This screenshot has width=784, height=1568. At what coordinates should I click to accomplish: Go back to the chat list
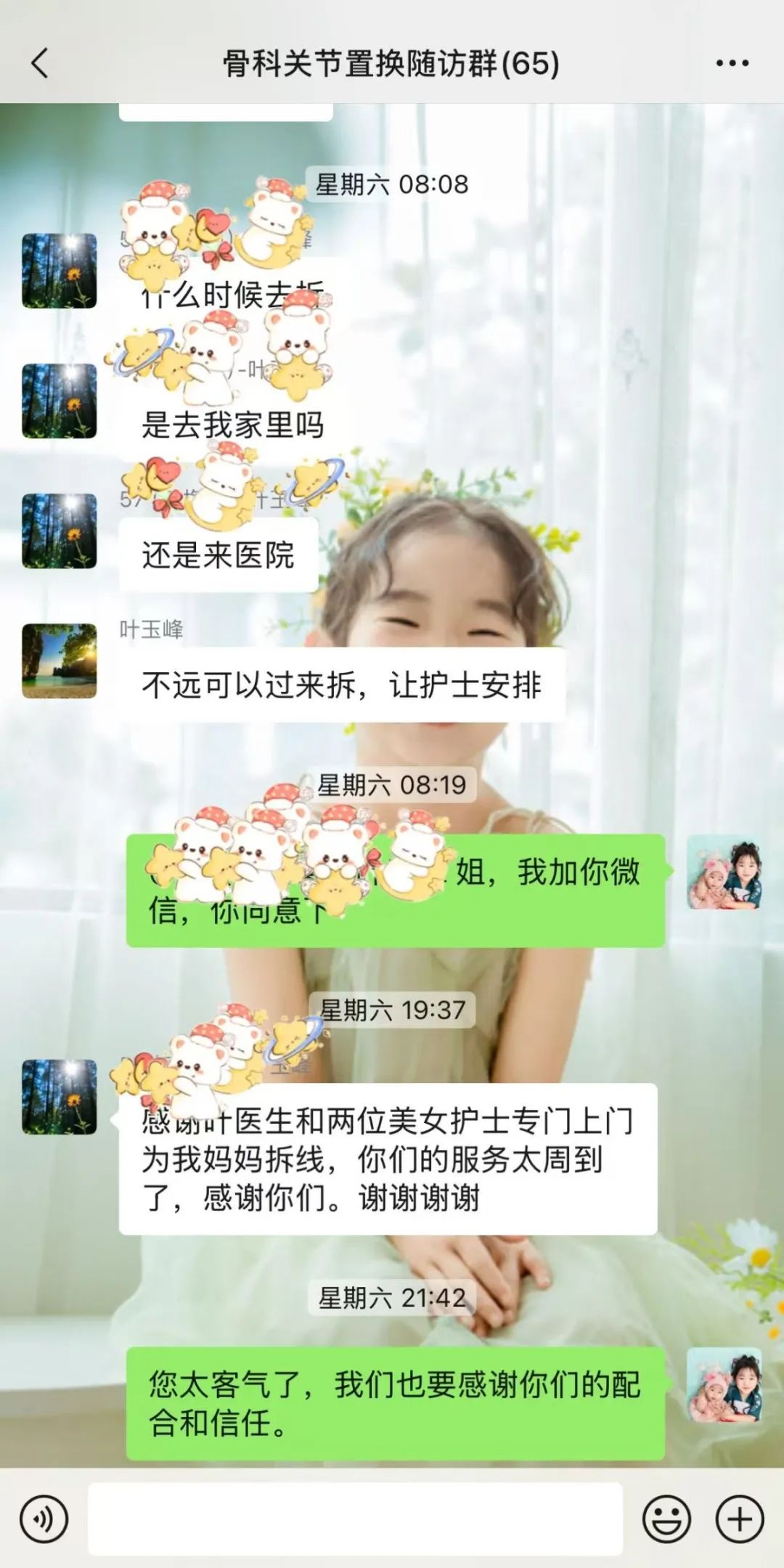pos(40,63)
